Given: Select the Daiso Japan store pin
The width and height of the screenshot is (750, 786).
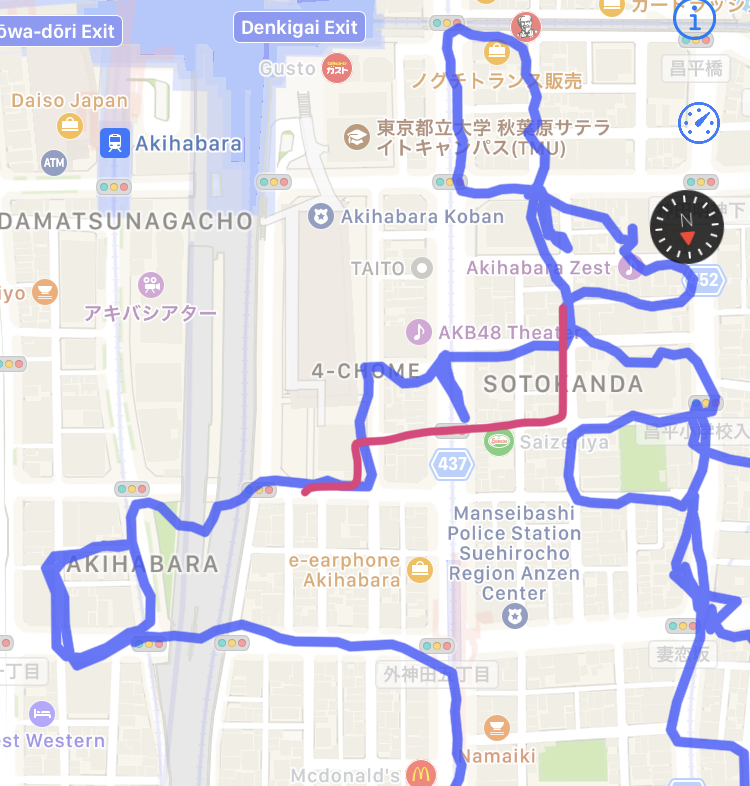Looking at the screenshot, I should click(x=70, y=125).
